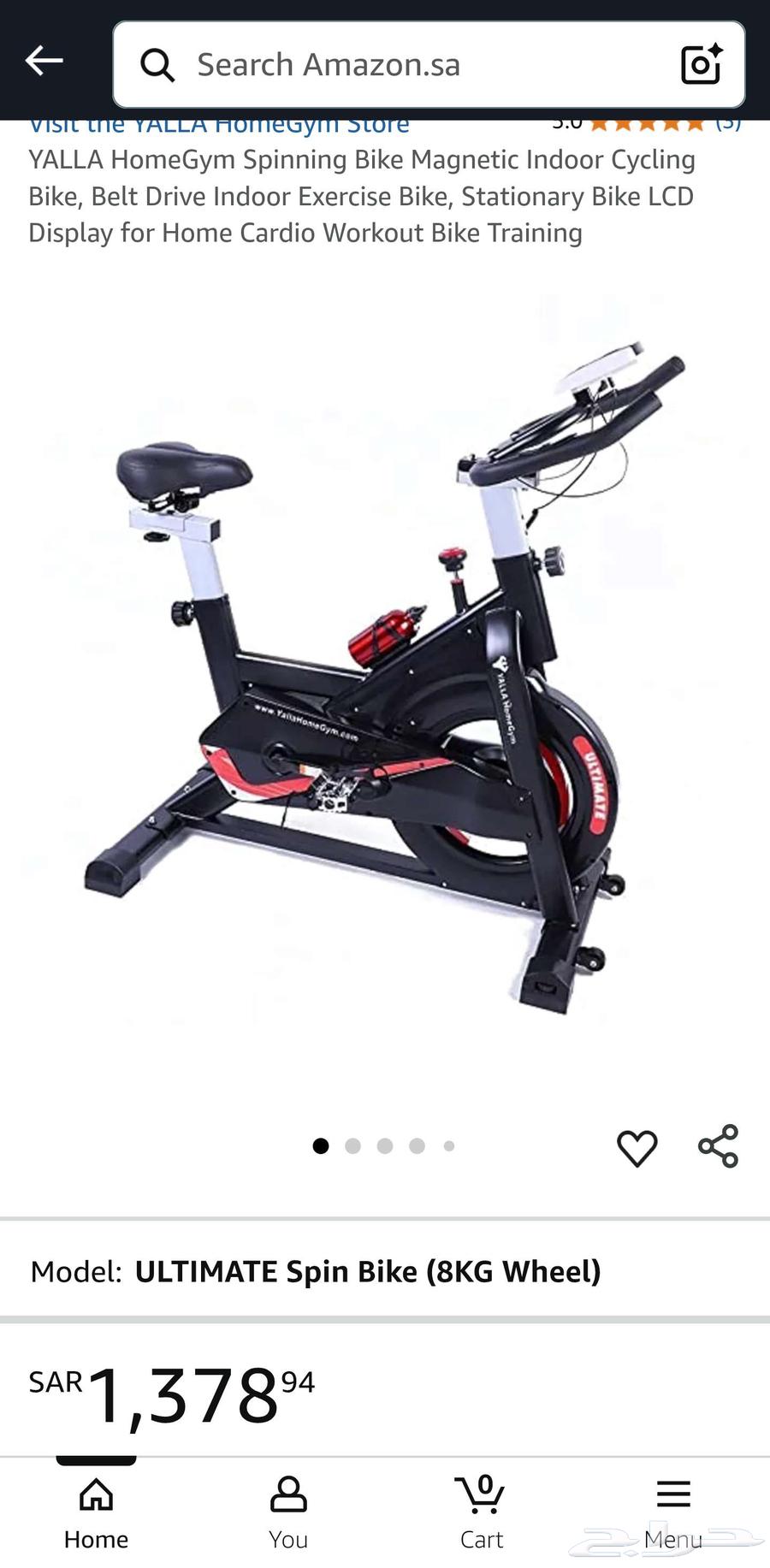Visit the YALLA HomeGym Store
The image size is (770, 1568).
(x=220, y=126)
